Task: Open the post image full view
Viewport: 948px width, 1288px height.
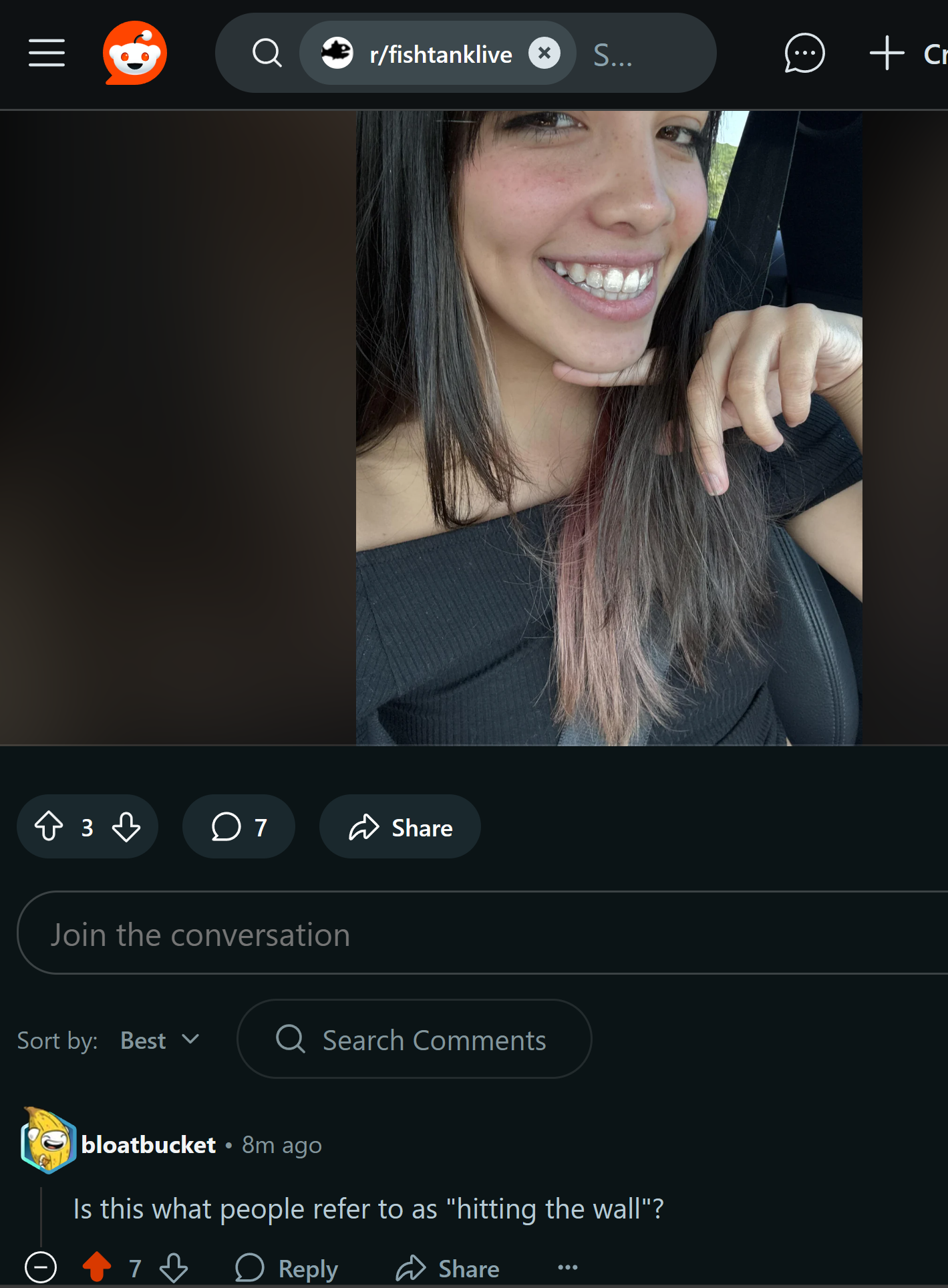Action: point(608,428)
